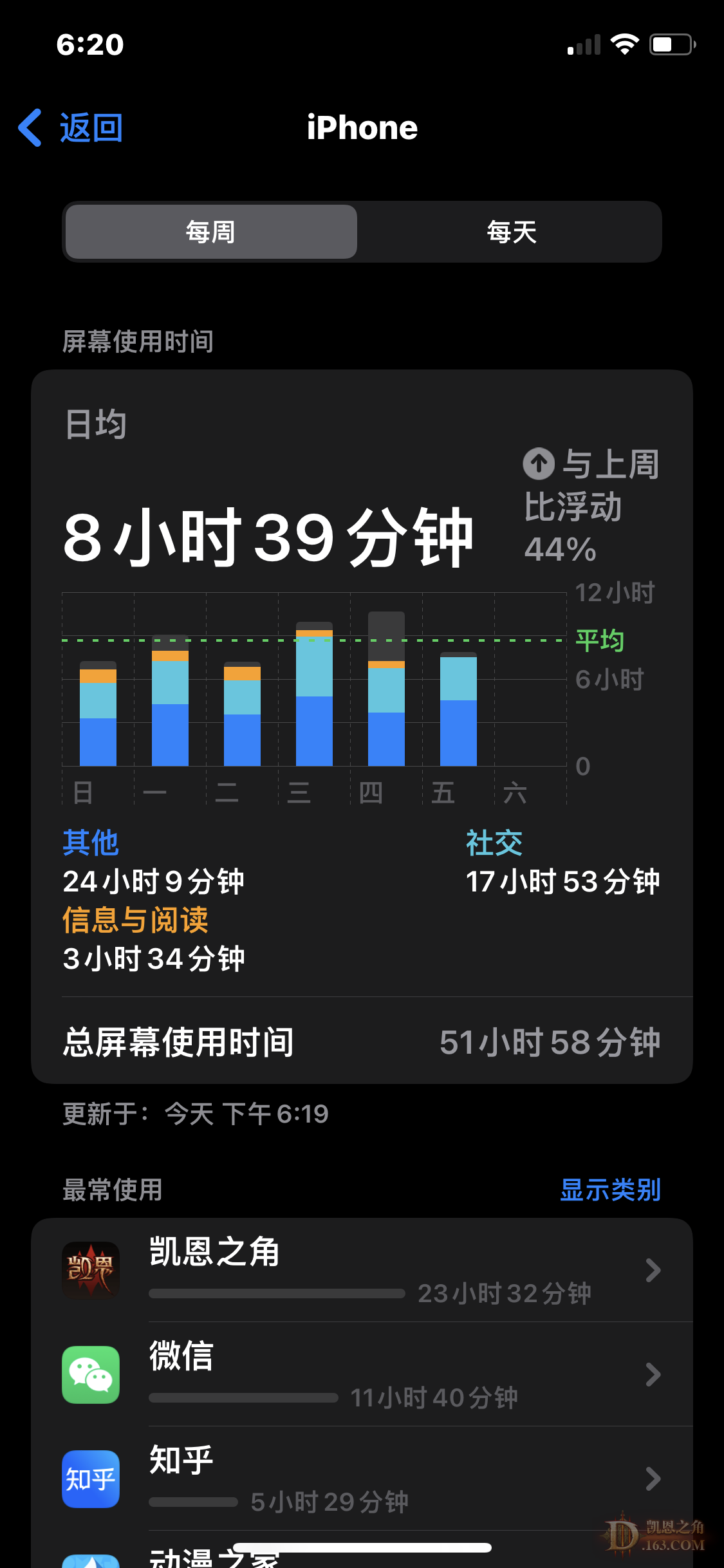Tap the 微信 WeChat app icon
This screenshot has width=724, height=1568.
(x=91, y=1376)
